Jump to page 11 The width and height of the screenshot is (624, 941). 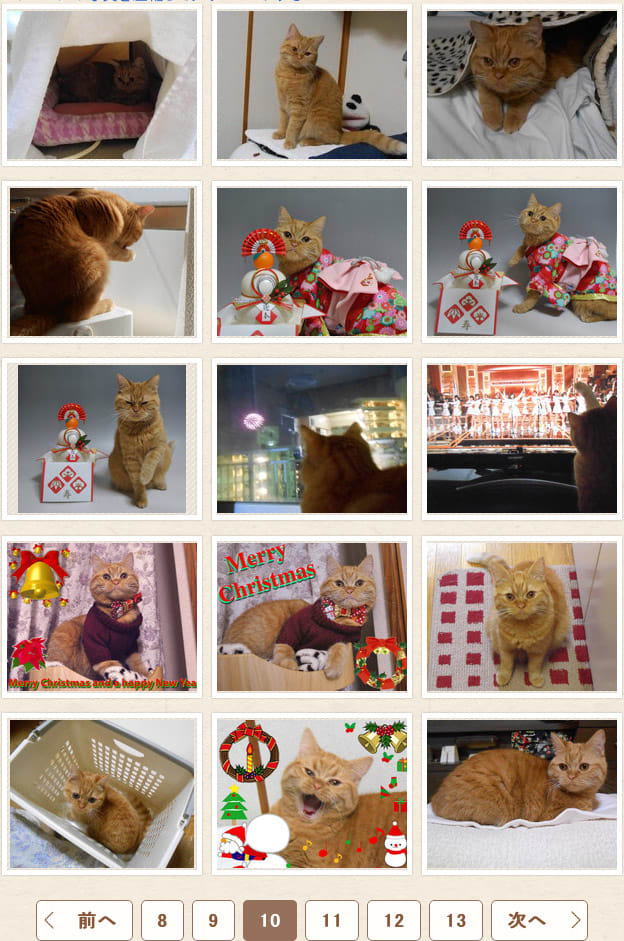pos(331,920)
